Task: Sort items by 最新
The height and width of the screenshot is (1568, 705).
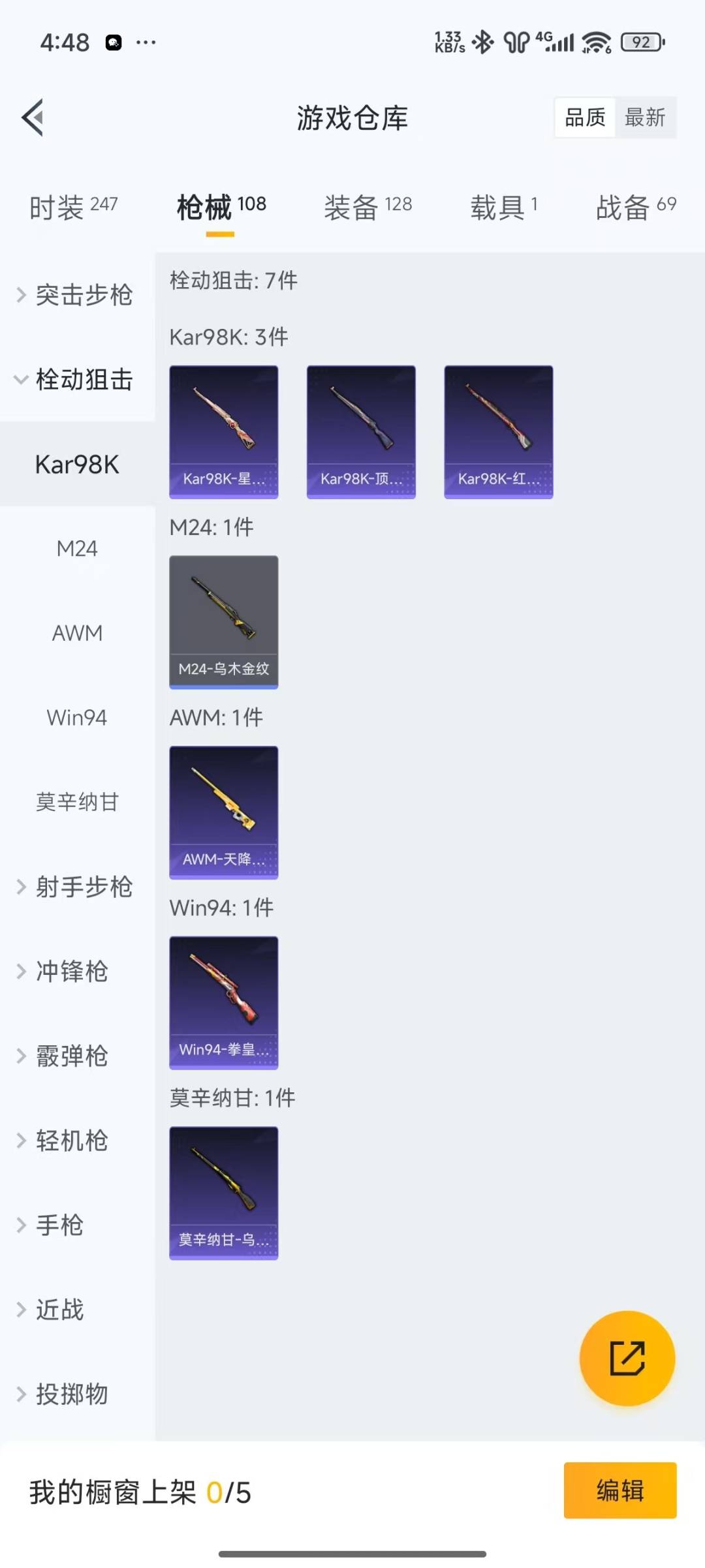Action: [x=645, y=117]
